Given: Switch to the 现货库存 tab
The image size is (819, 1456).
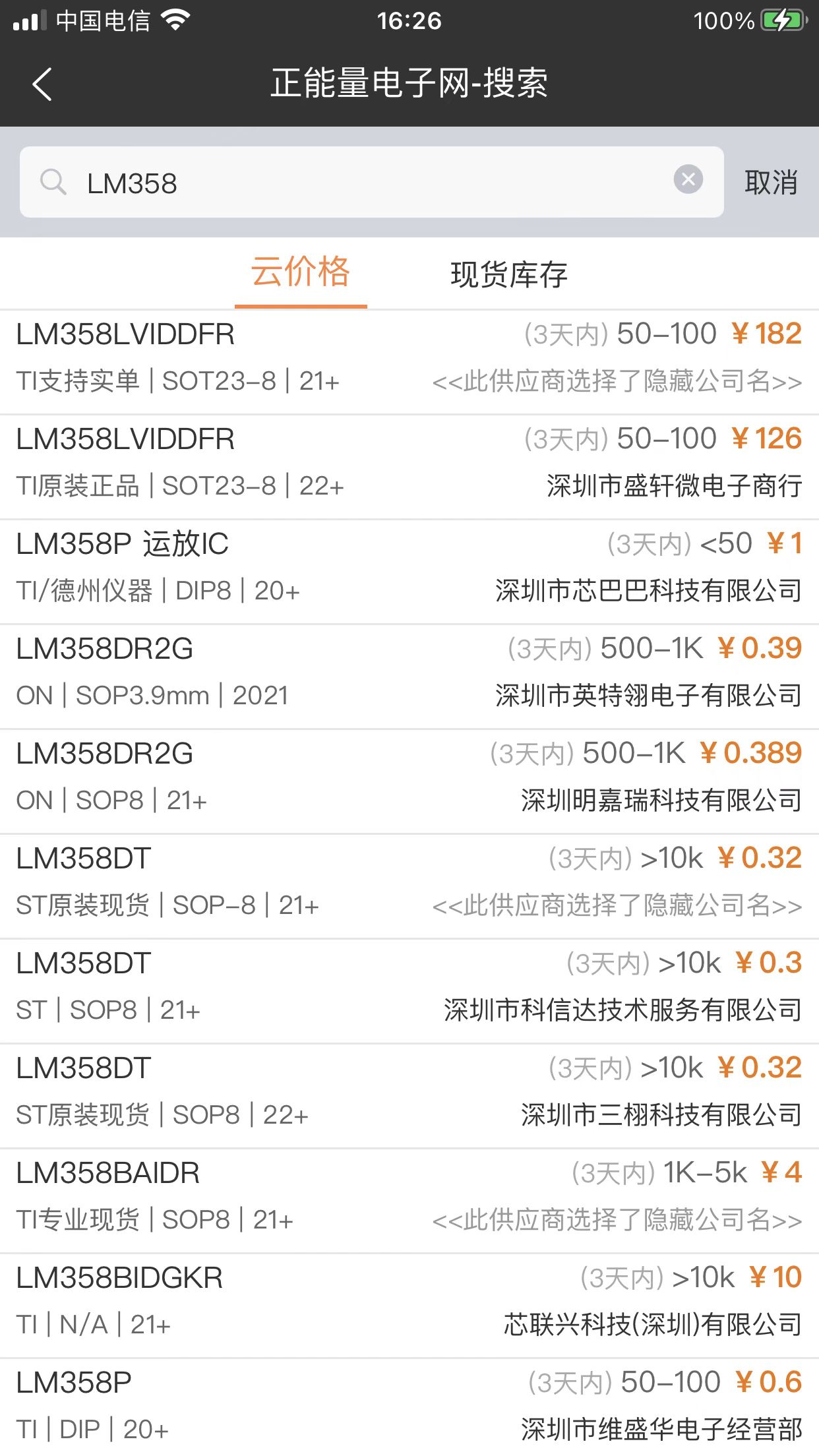Looking at the screenshot, I should (509, 275).
